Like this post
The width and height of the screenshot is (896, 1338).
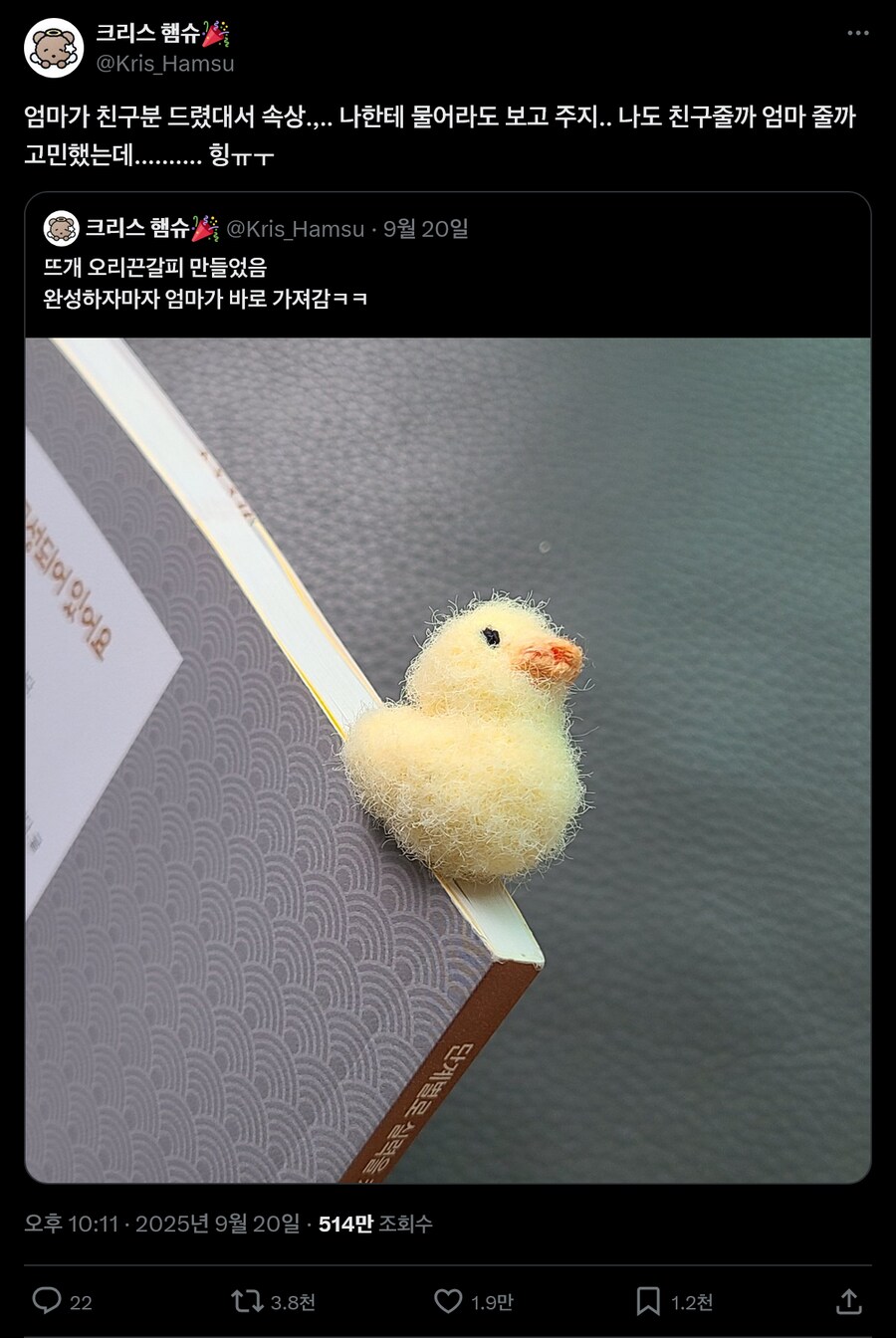point(449,1300)
